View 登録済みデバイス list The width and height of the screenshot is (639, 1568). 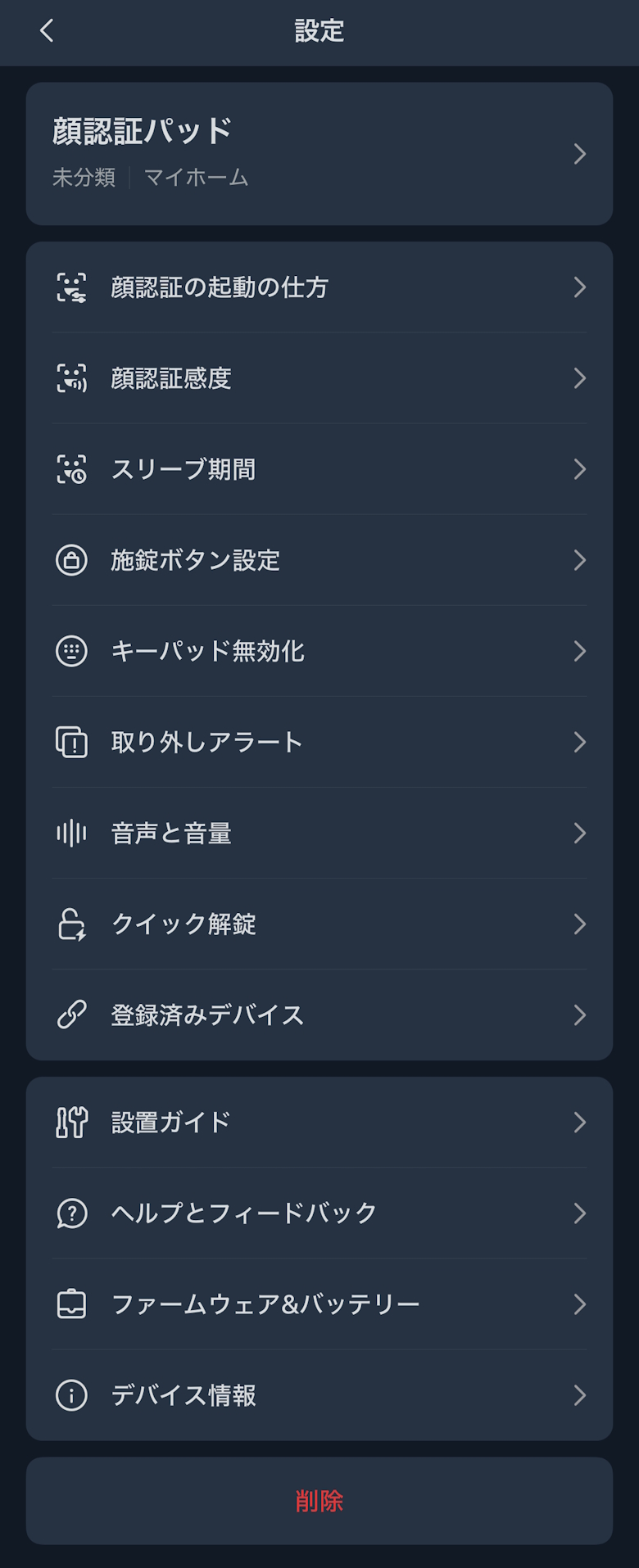point(319,1014)
